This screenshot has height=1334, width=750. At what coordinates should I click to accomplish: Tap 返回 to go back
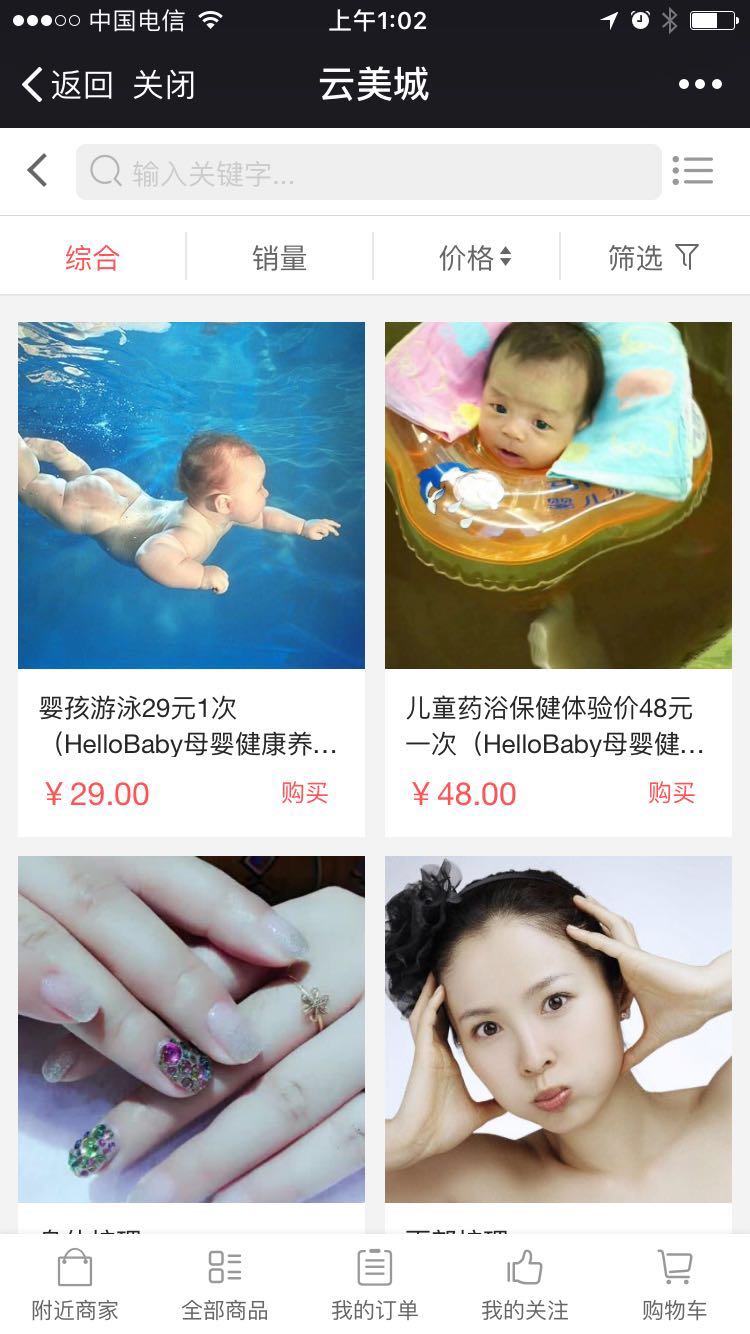[x=67, y=85]
